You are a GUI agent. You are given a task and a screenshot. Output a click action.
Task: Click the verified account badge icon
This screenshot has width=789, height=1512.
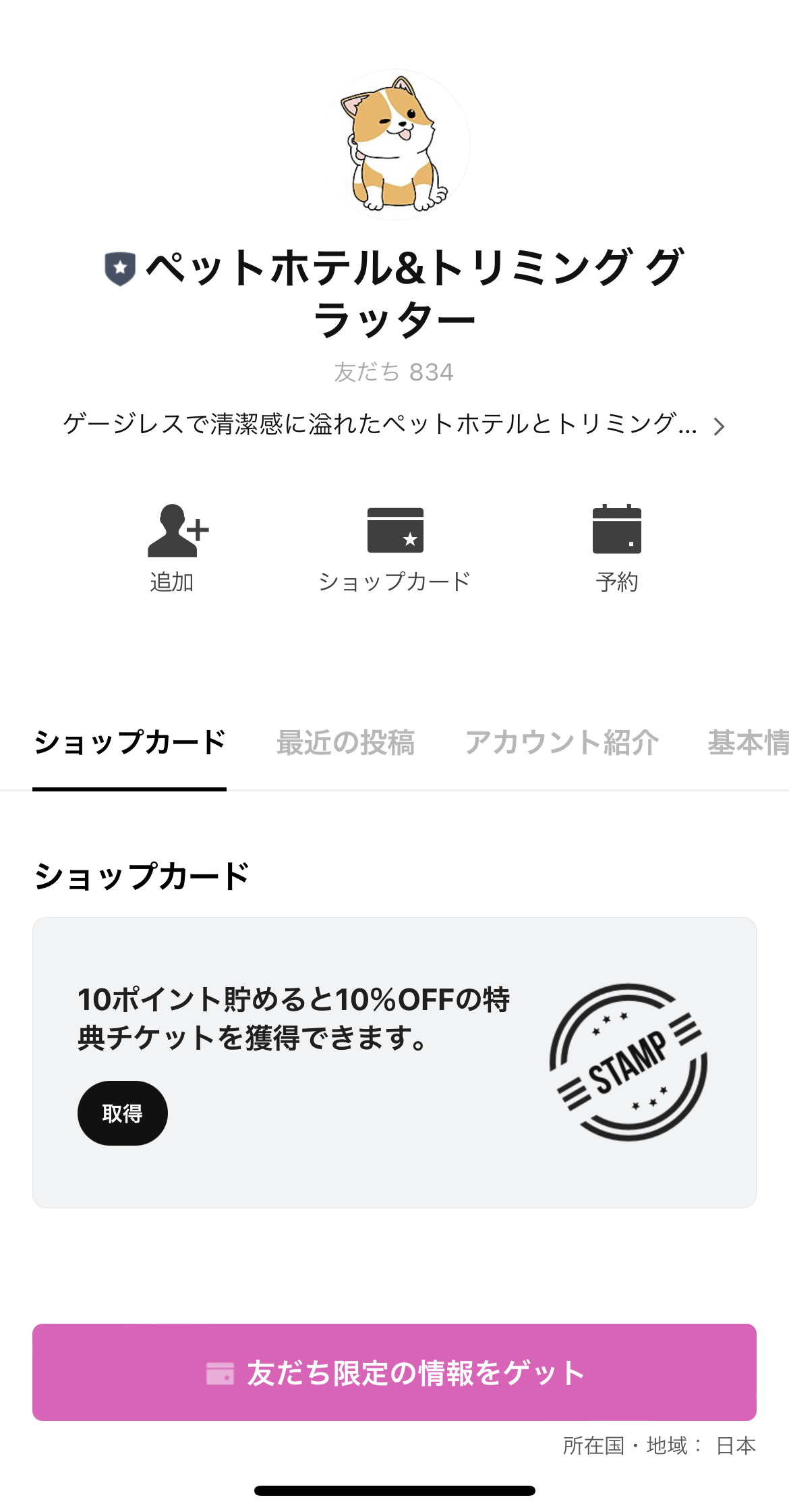[x=120, y=268]
